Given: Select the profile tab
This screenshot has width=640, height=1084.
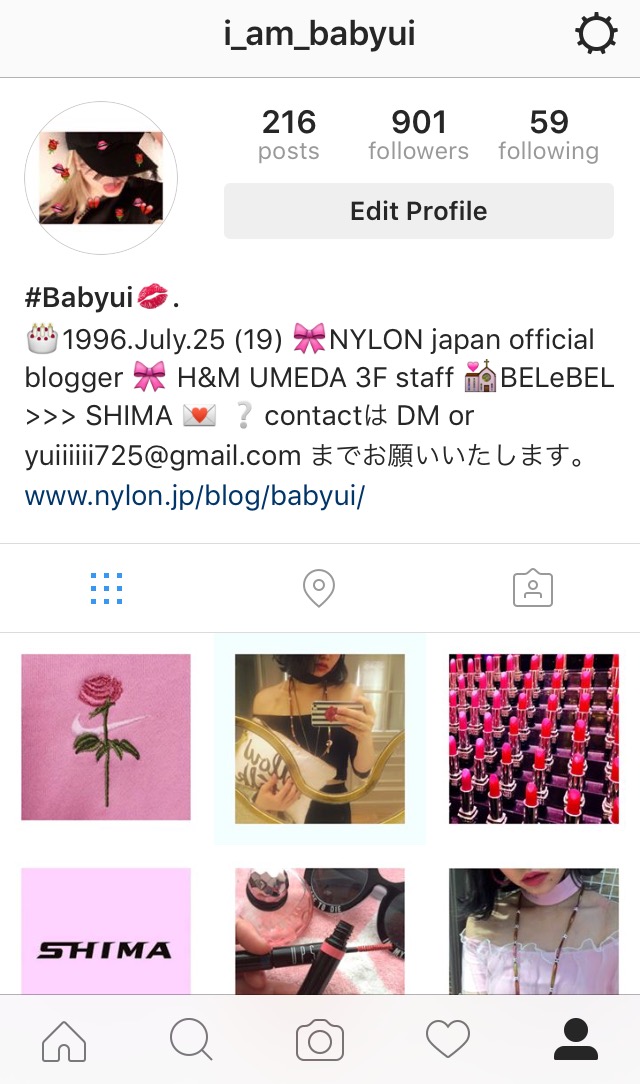Looking at the screenshot, I should click(576, 1040).
